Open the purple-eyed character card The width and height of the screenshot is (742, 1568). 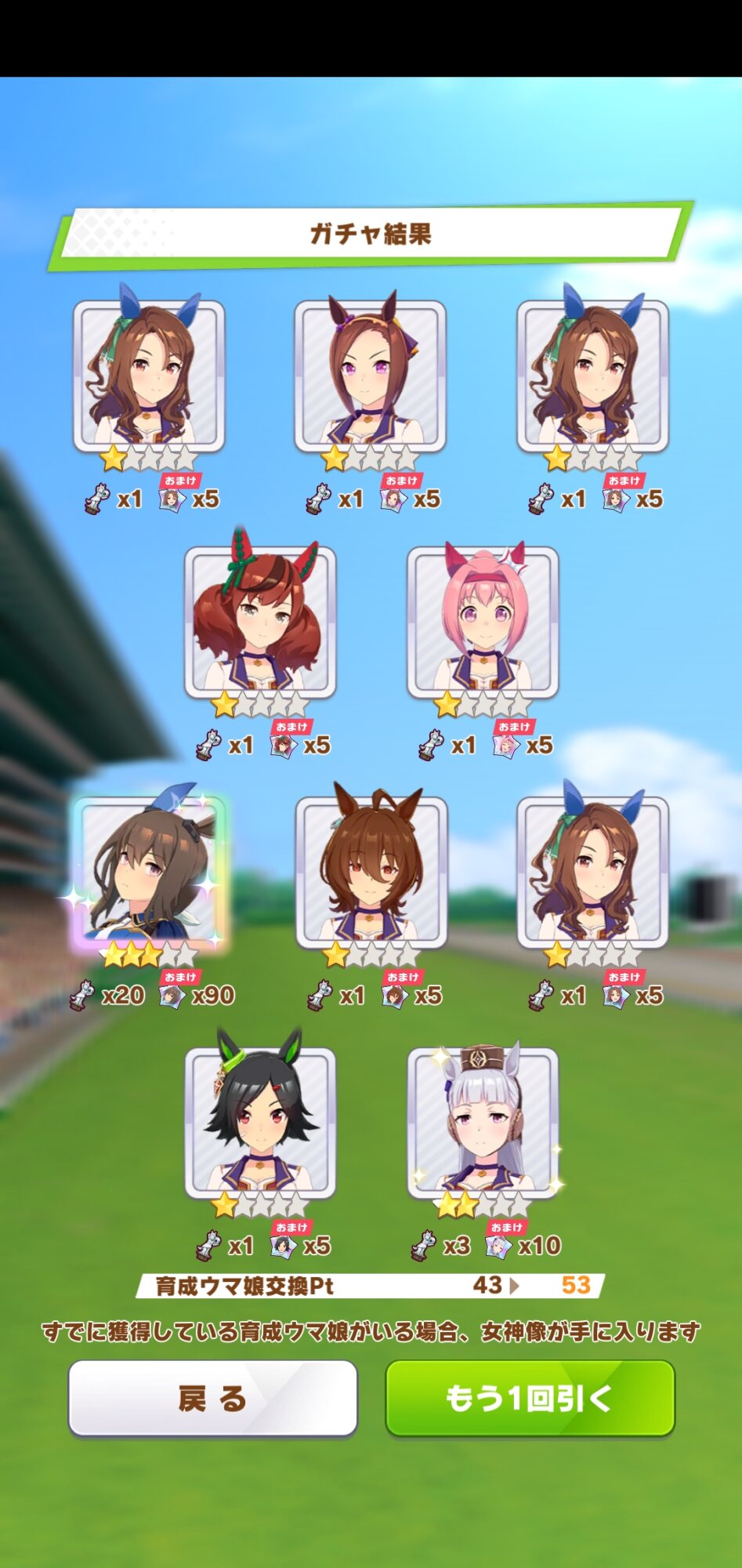(370, 376)
